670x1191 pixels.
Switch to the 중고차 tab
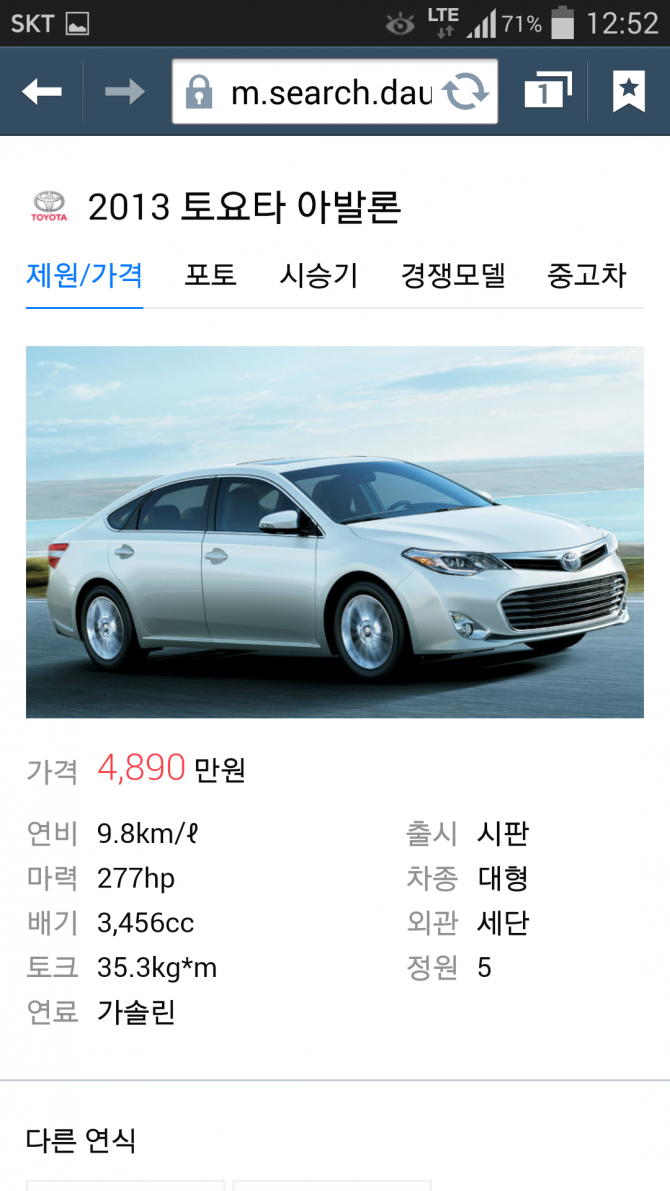(587, 275)
